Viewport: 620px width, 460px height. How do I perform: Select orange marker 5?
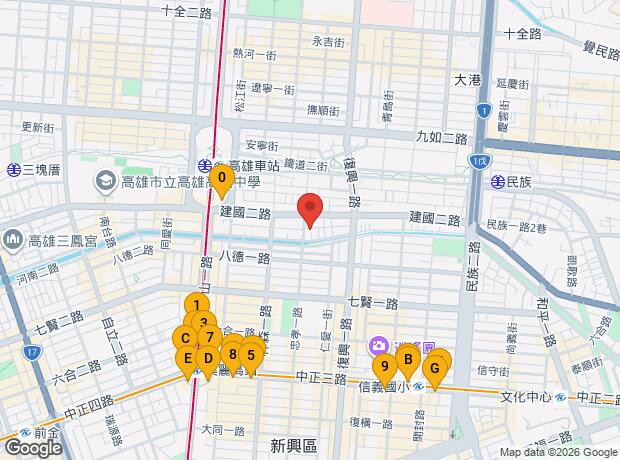251,353
